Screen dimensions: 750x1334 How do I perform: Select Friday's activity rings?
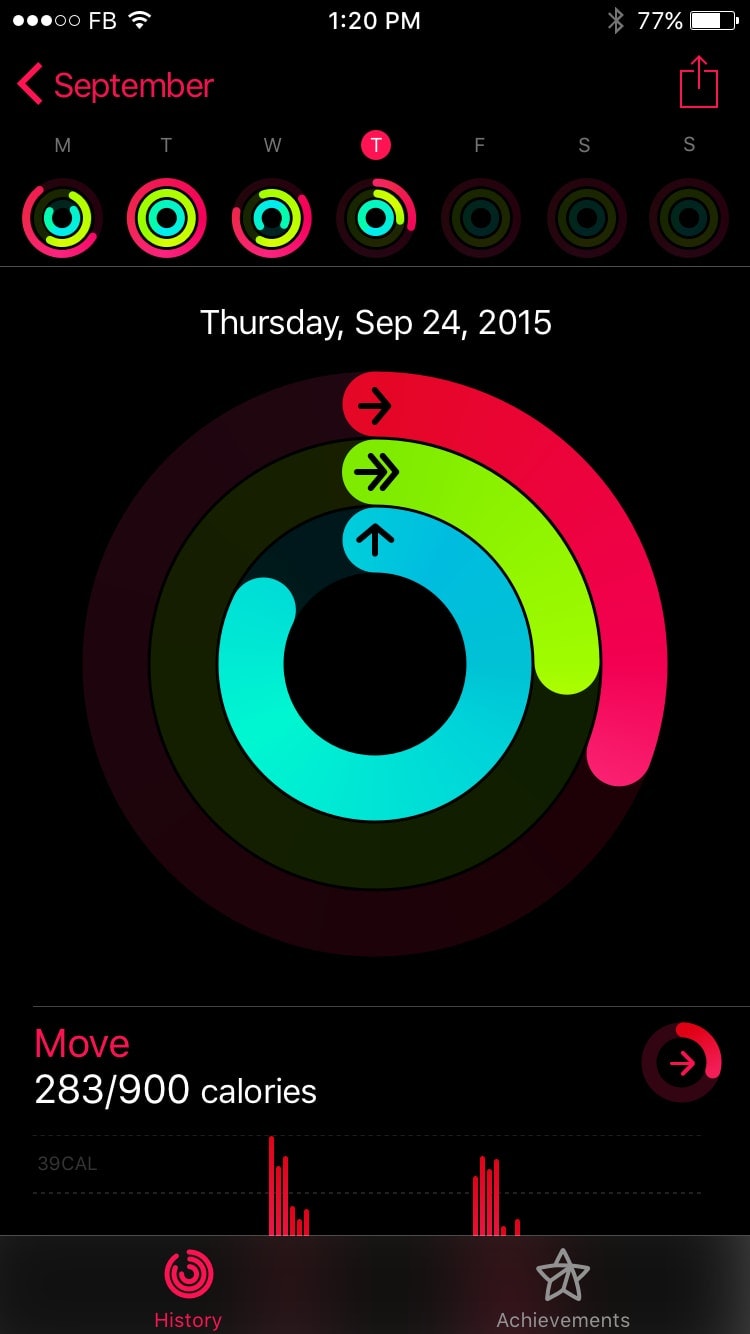pyautogui.click(x=480, y=218)
